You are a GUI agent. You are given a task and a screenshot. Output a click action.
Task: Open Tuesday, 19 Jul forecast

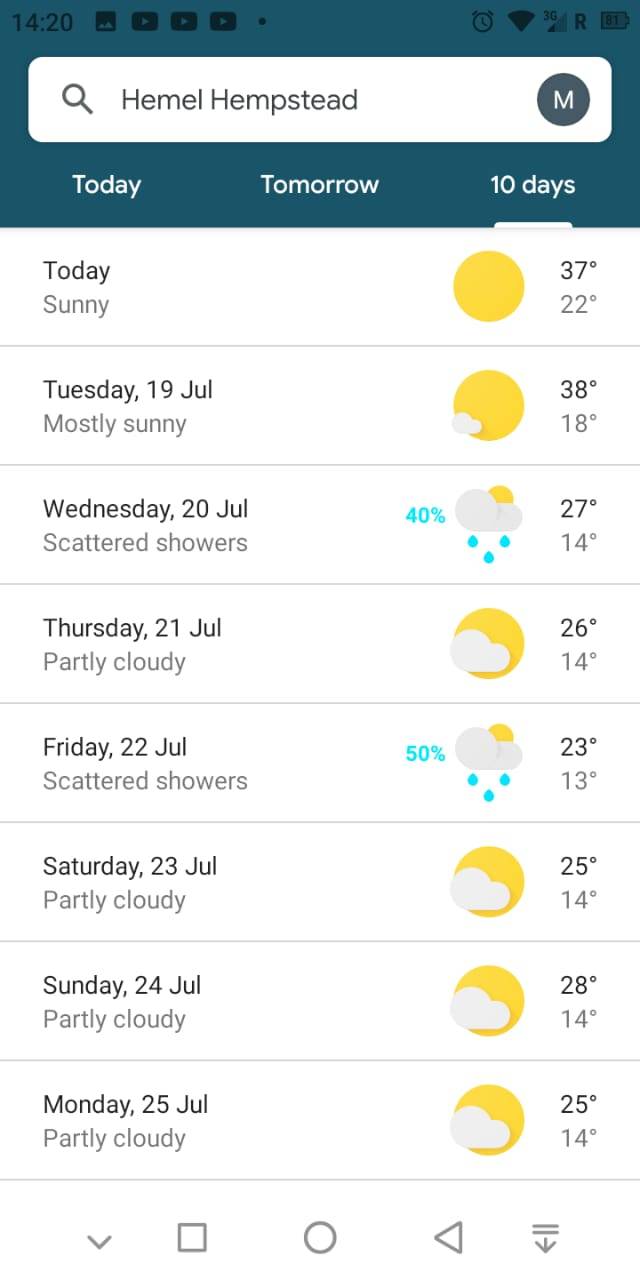(x=320, y=406)
